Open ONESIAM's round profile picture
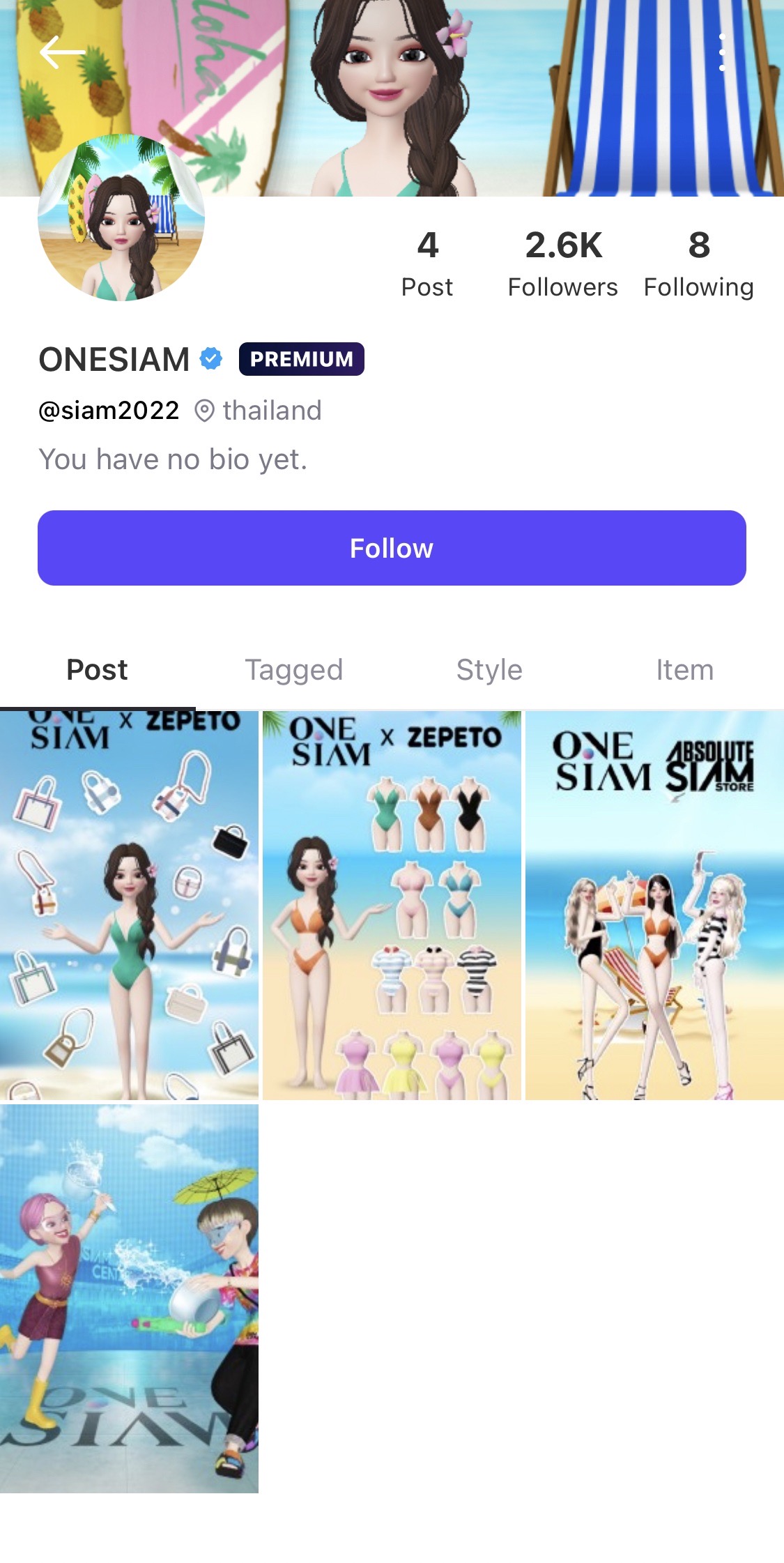The image size is (784, 1563). tap(121, 218)
